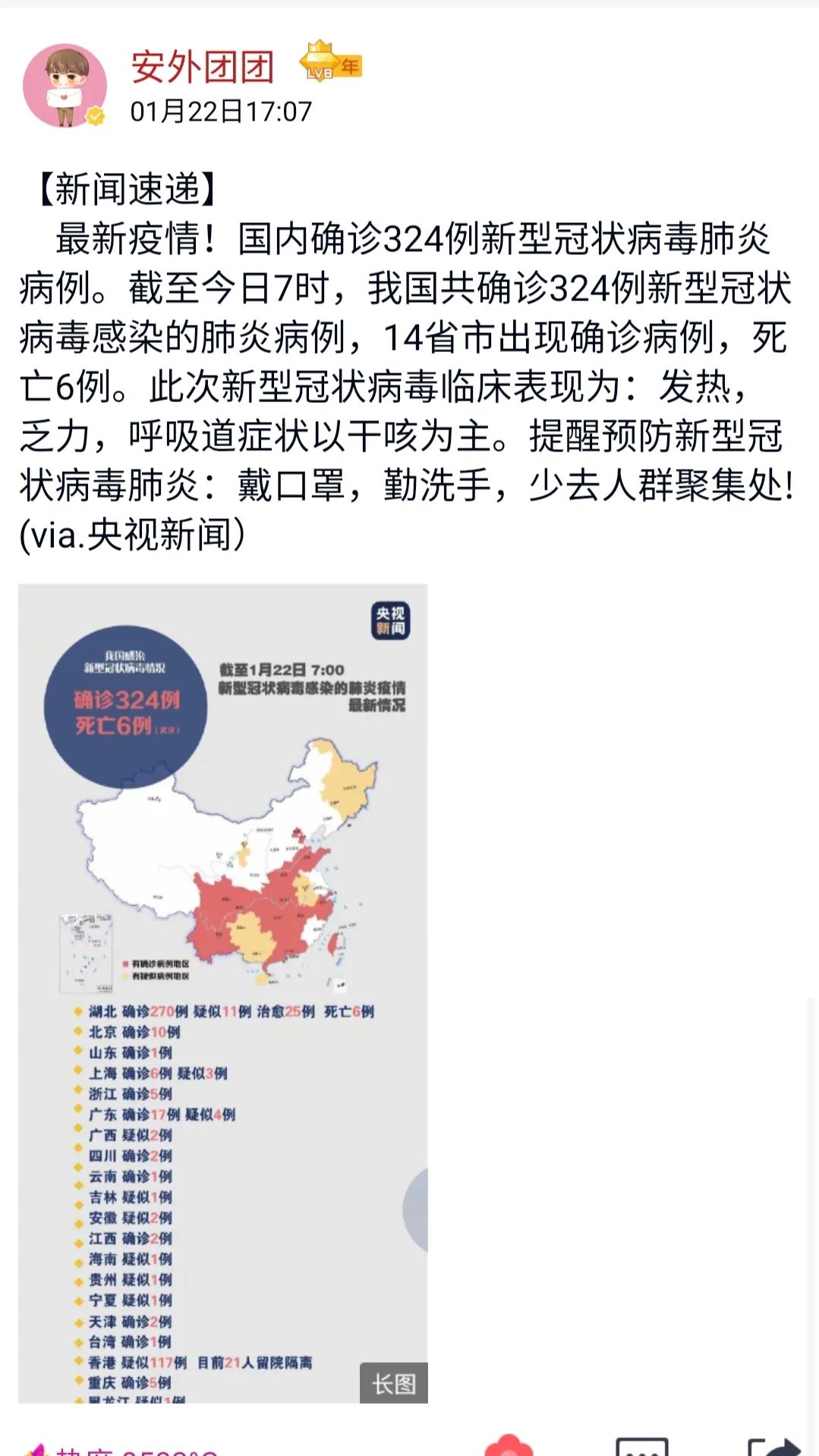The image size is (819, 1456).
Task: Share this post via the arrow icon
Action: point(773,1446)
